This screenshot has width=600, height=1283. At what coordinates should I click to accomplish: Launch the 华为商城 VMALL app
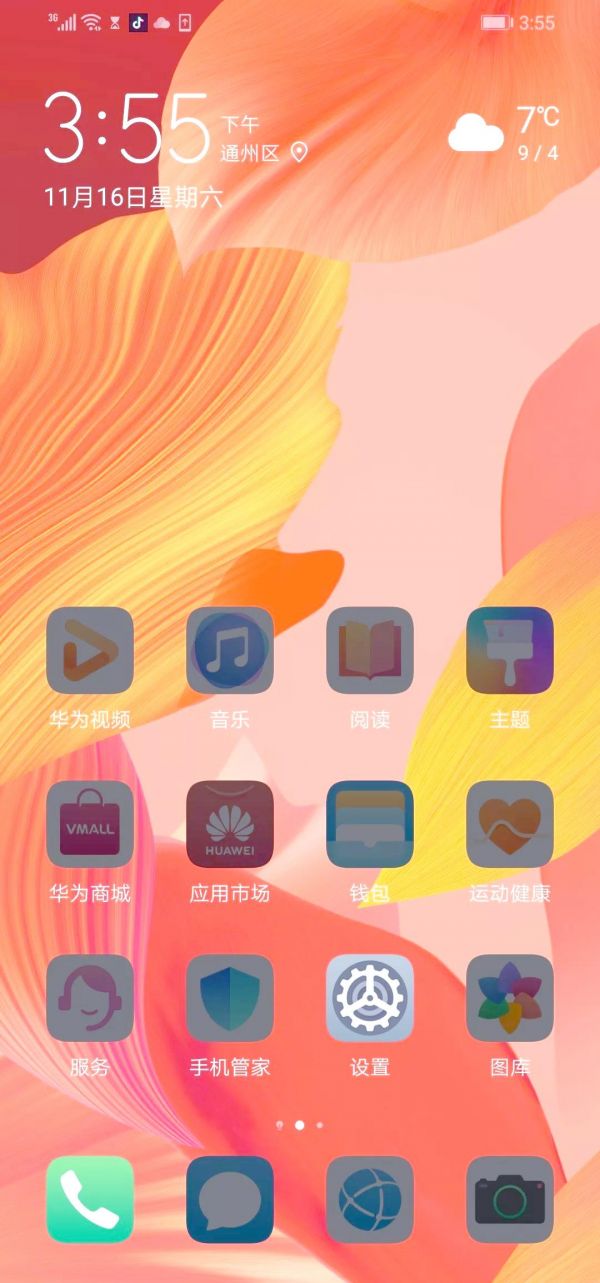(x=90, y=824)
